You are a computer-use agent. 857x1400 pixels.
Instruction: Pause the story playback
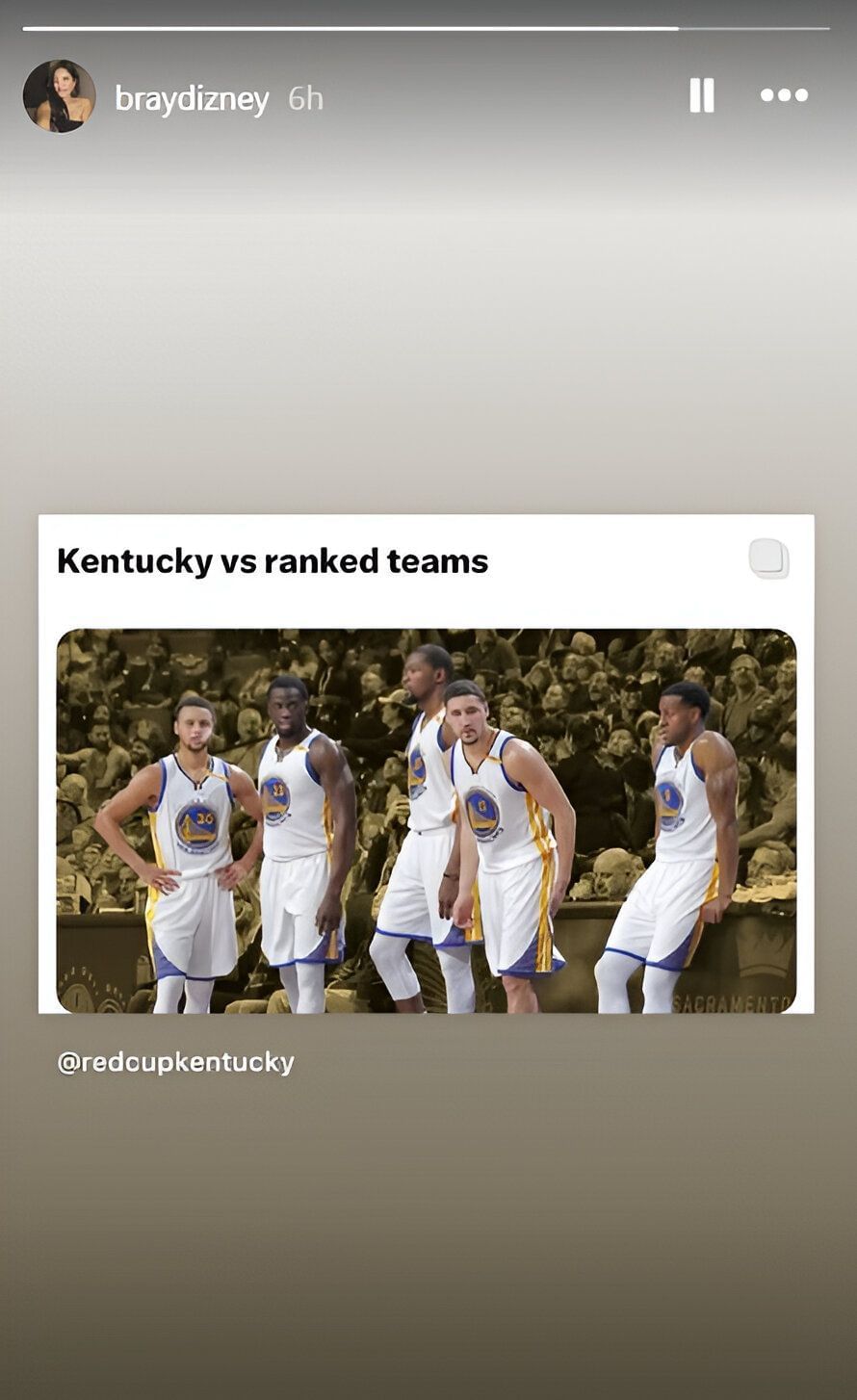coord(701,95)
